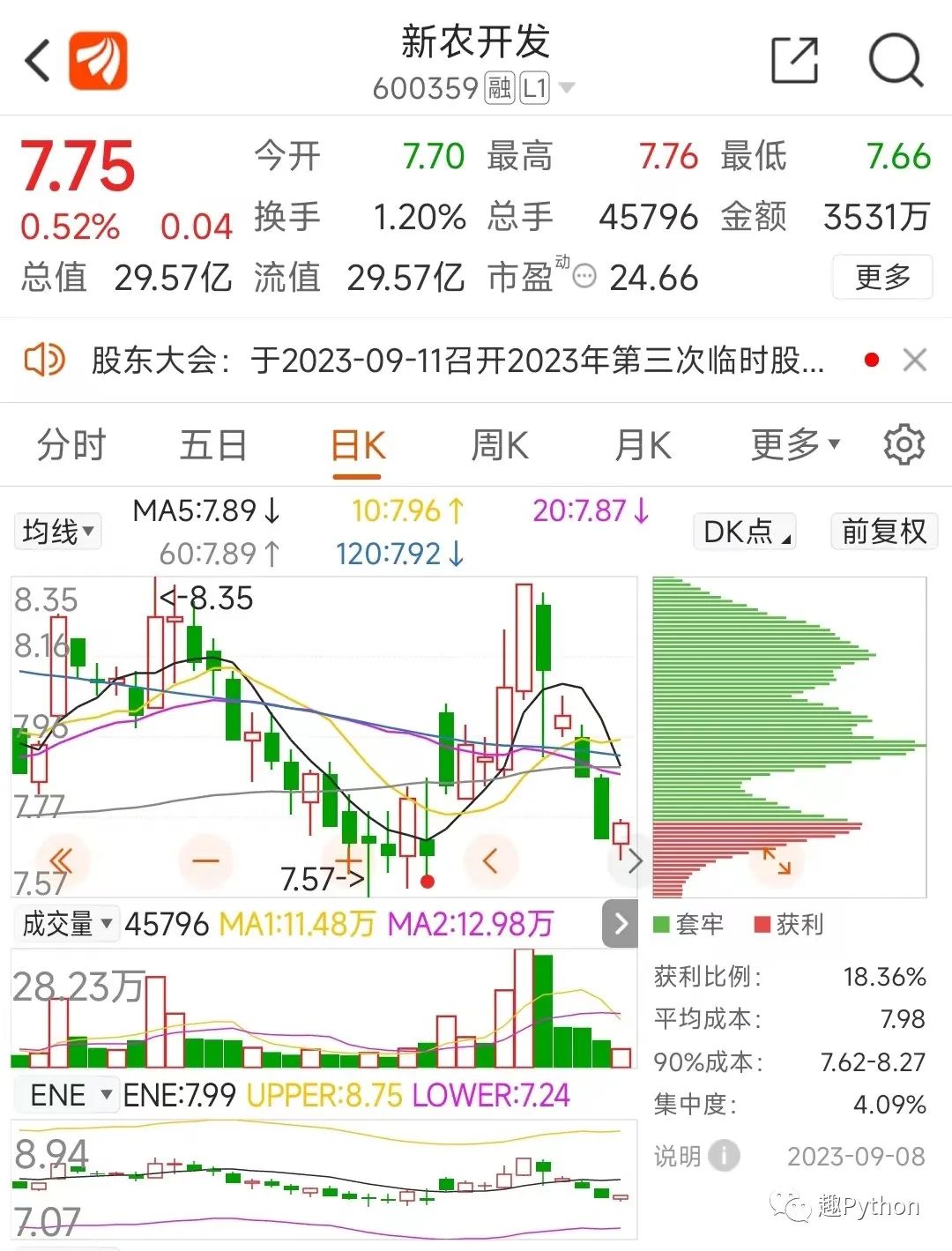Share this stock page

coord(794,60)
